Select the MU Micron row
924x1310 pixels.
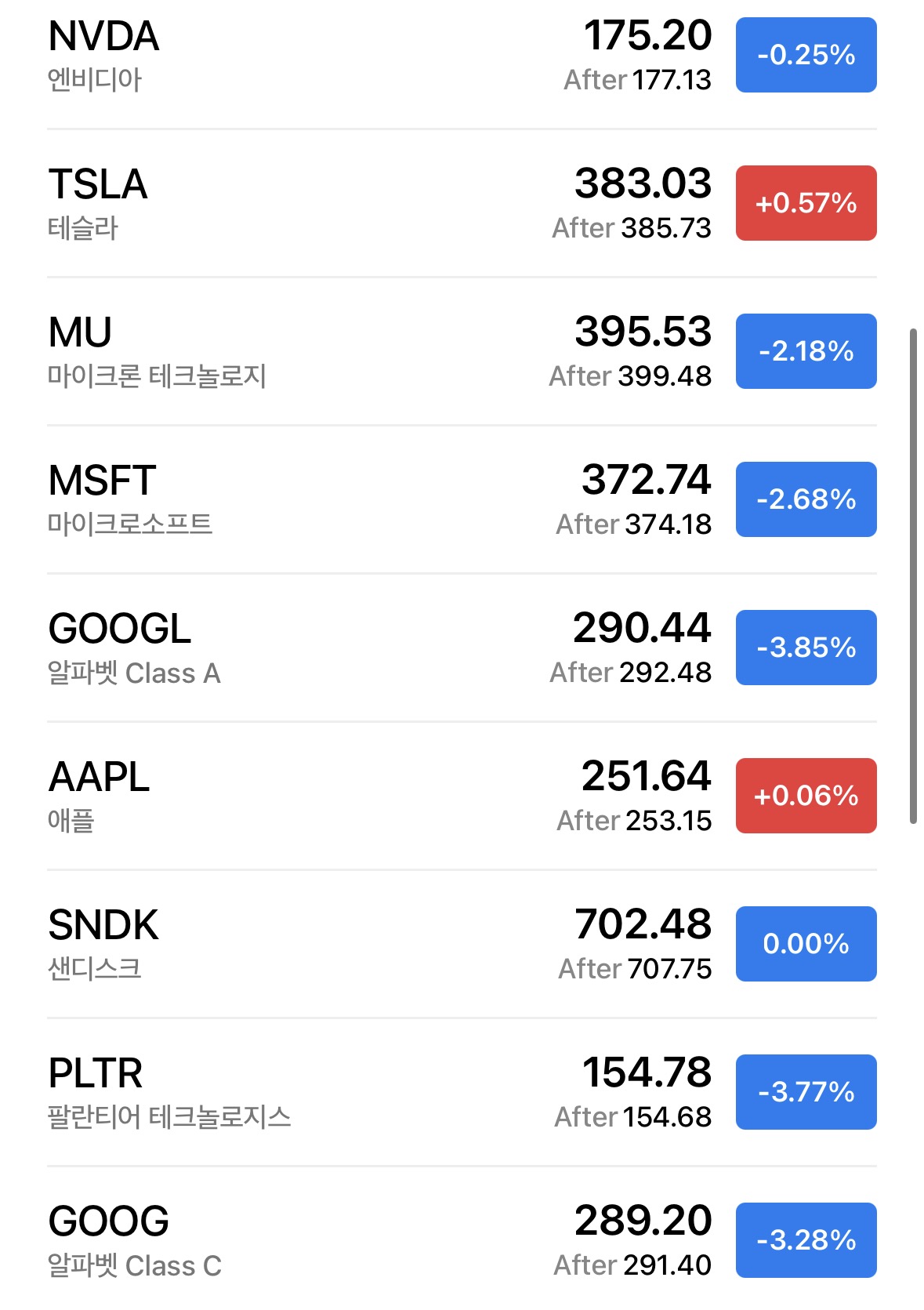(462, 351)
